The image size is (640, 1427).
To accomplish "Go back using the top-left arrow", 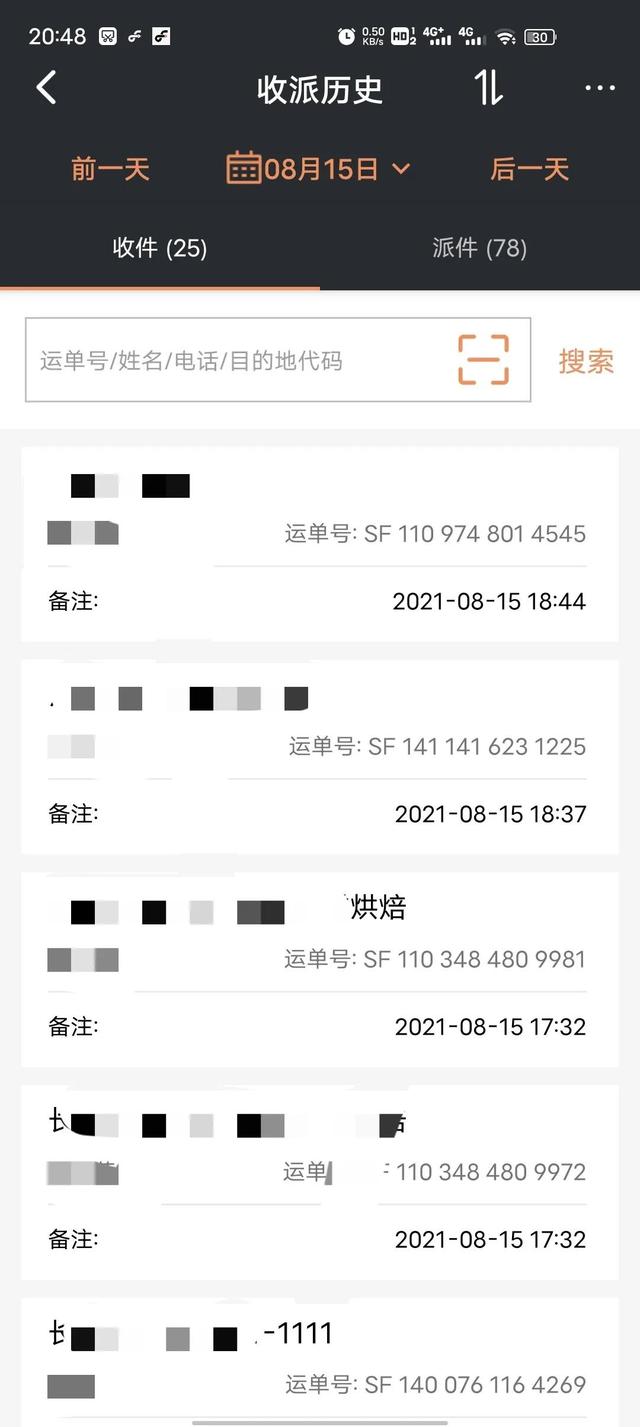I will coord(46,88).
